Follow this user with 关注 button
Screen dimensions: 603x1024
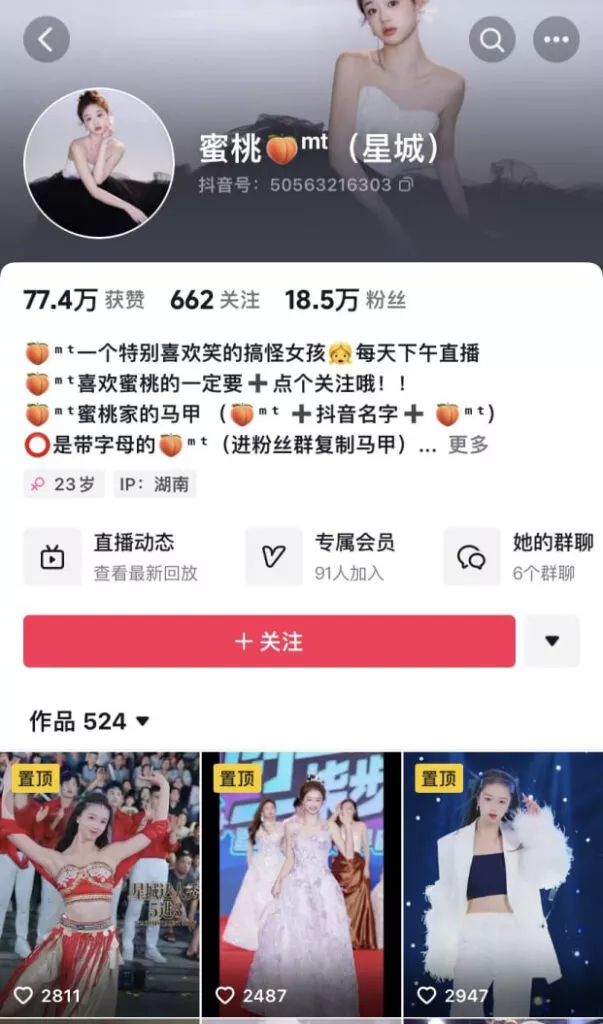click(269, 641)
